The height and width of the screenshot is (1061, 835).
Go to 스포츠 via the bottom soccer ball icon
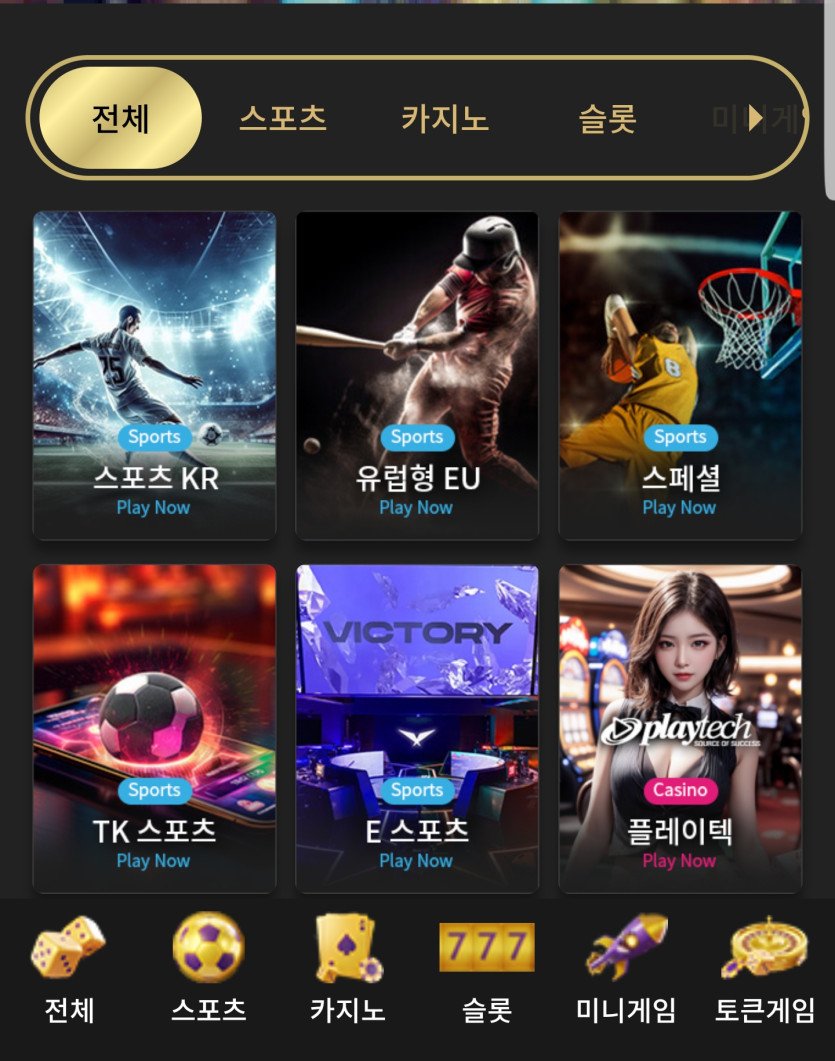[x=208, y=970]
